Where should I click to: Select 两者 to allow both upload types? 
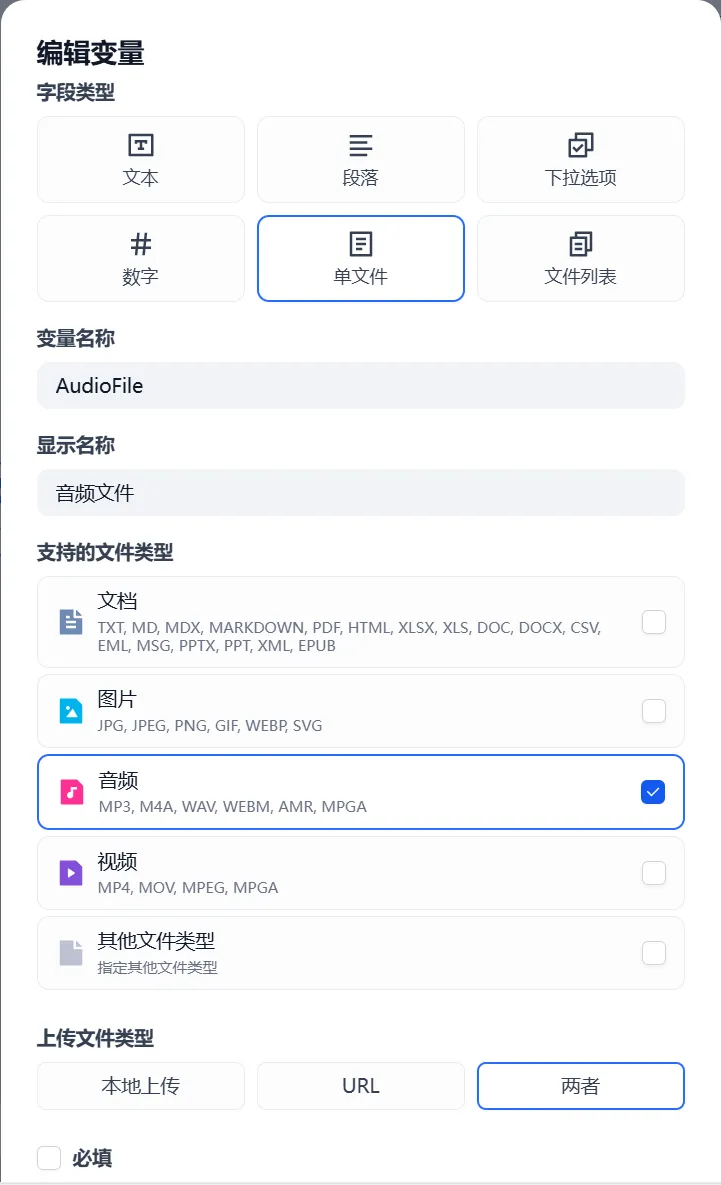[x=580, y=1086]
